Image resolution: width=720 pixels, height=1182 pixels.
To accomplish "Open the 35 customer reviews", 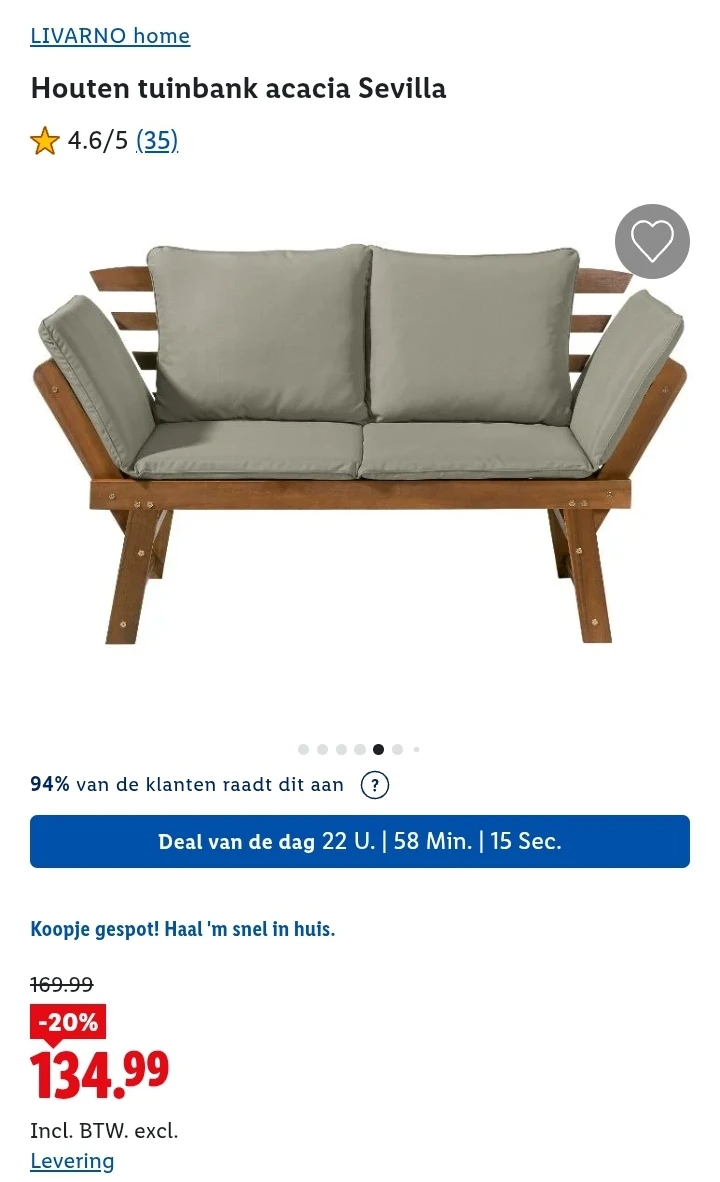I will pos(157,140).
